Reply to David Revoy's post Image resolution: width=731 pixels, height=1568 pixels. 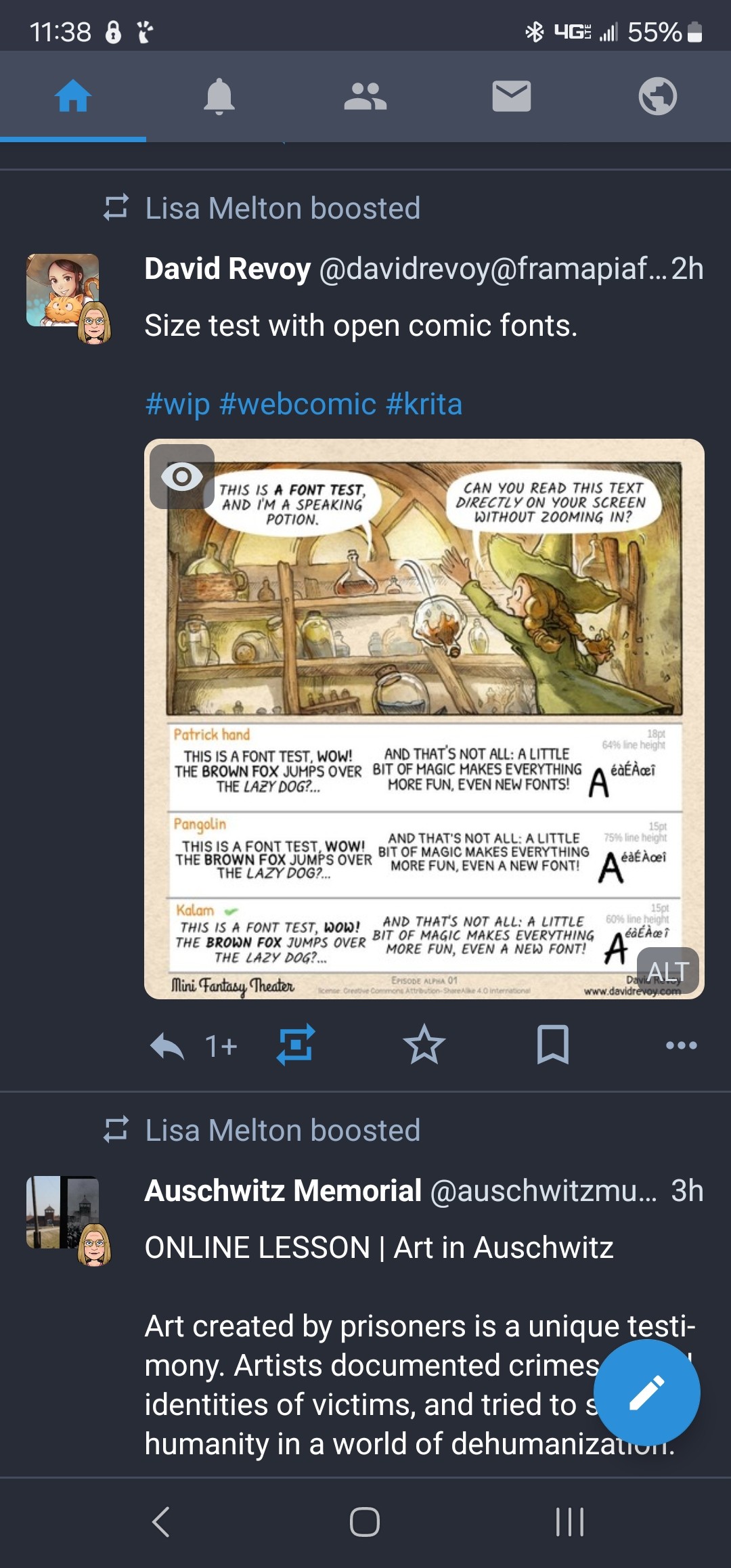click(x=167, y=1046)
